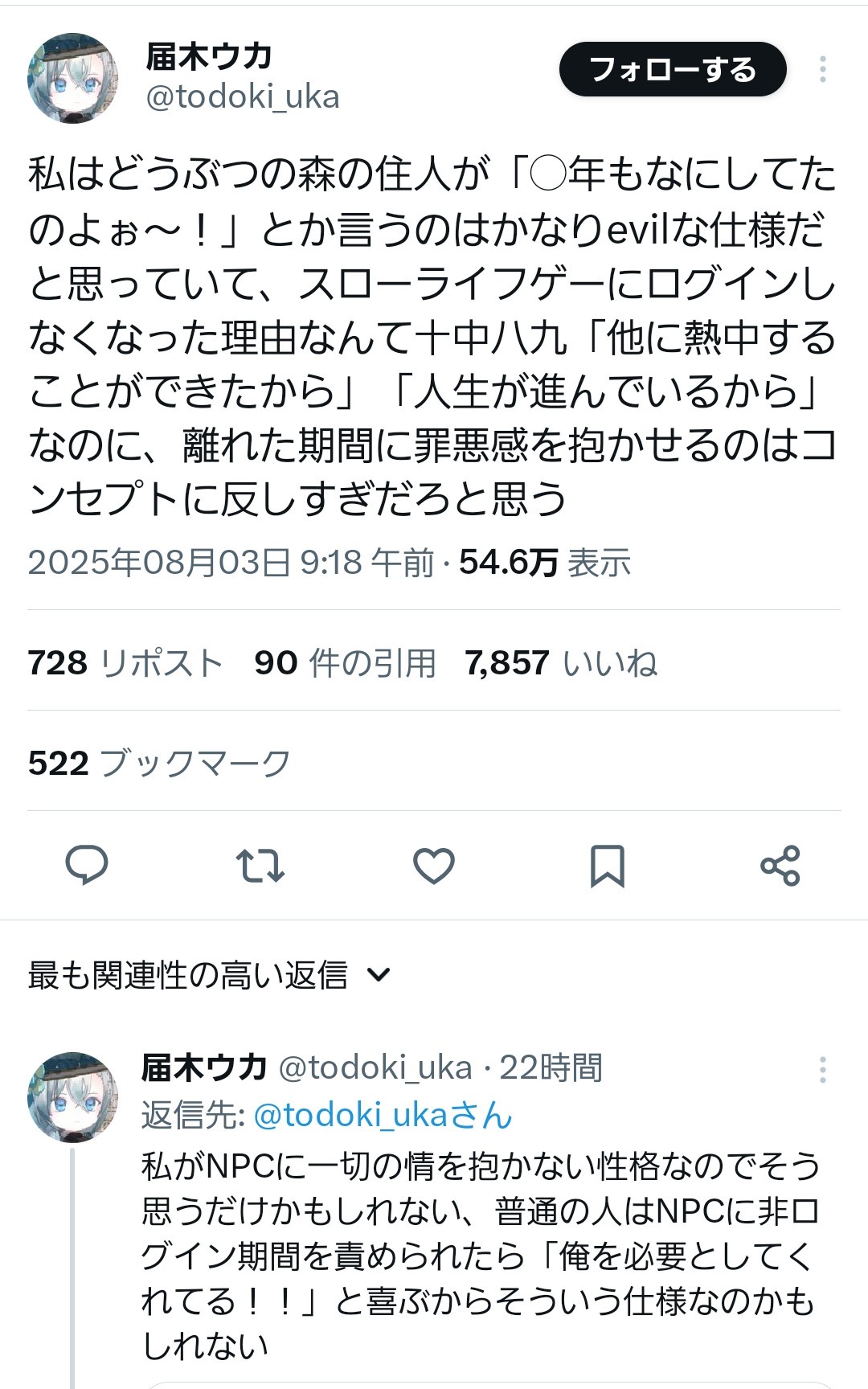
Task: Repost the main post
Action: tap(260, 866)
